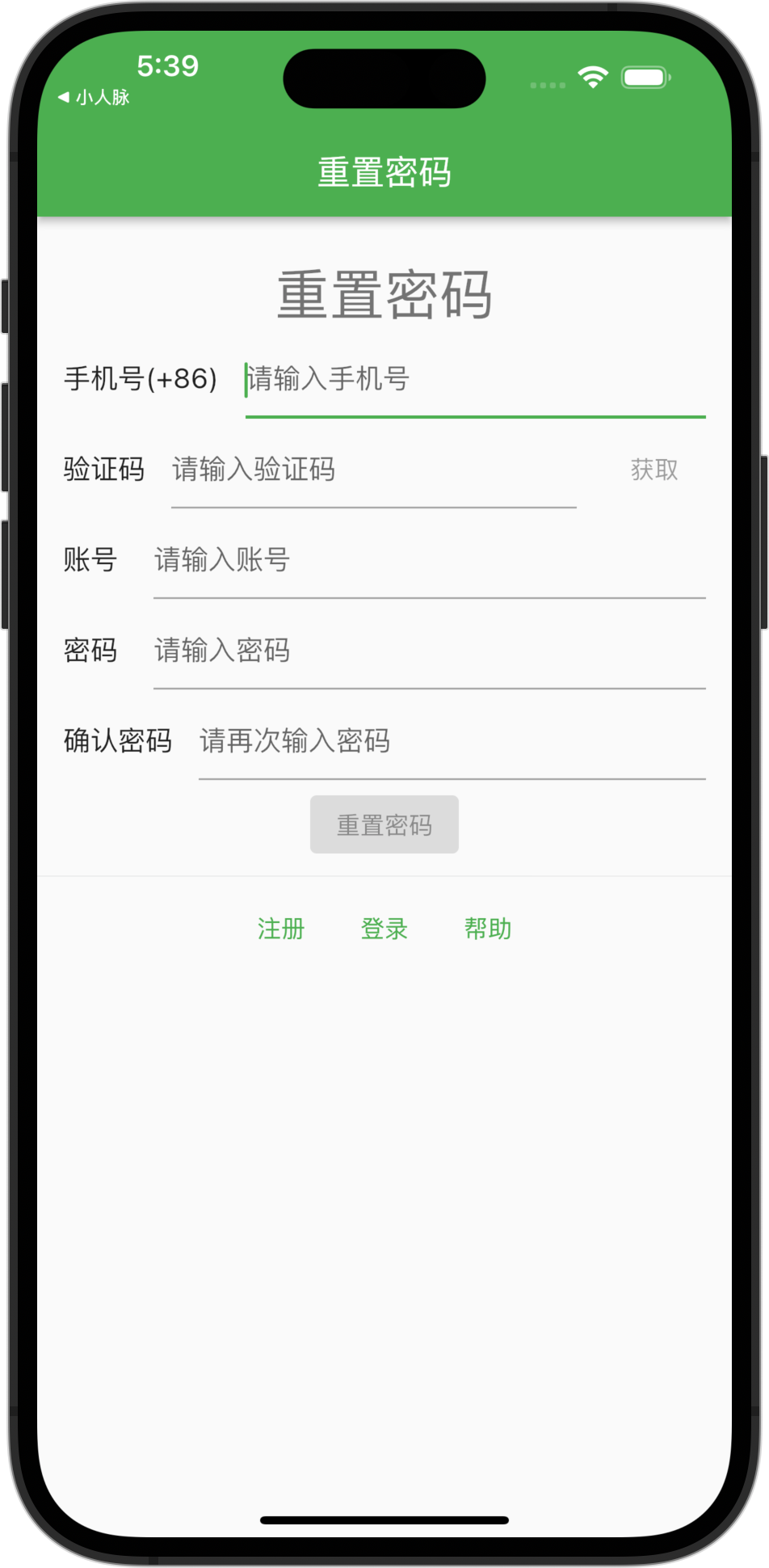Open the 帮助 help link
Screen dimensions: 769x1568
(x=488, y=929)
